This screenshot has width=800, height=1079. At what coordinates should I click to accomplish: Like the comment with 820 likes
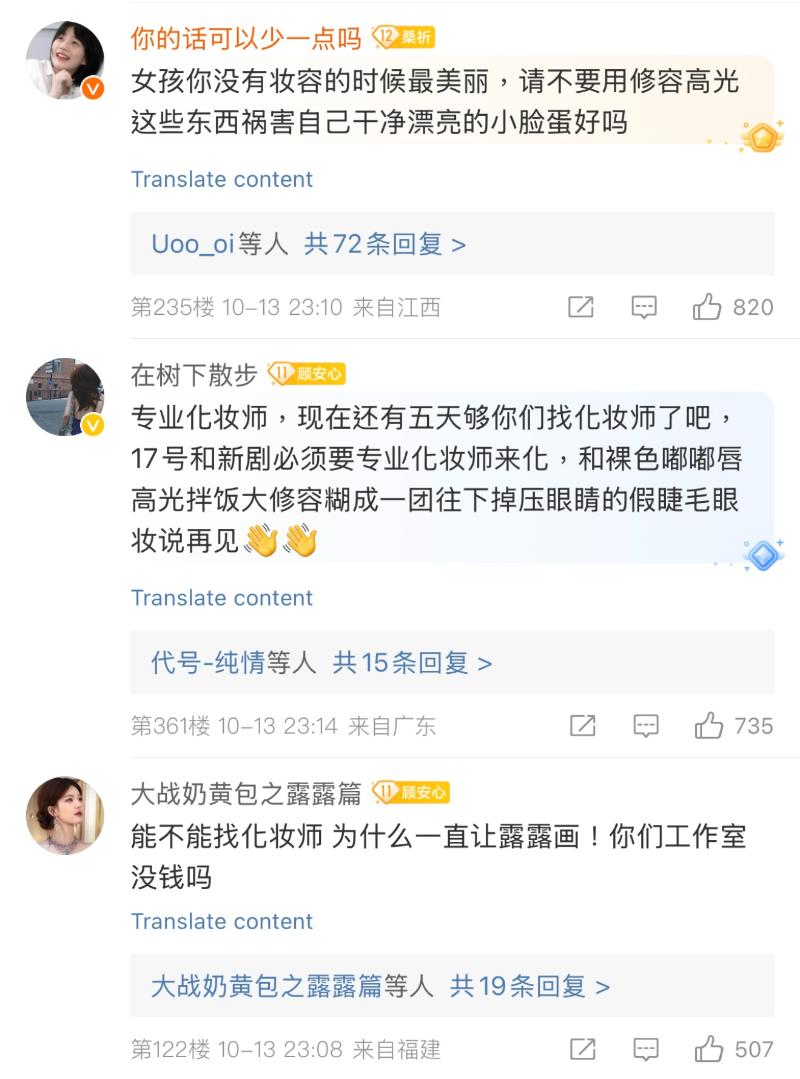(x=708, y=307)
